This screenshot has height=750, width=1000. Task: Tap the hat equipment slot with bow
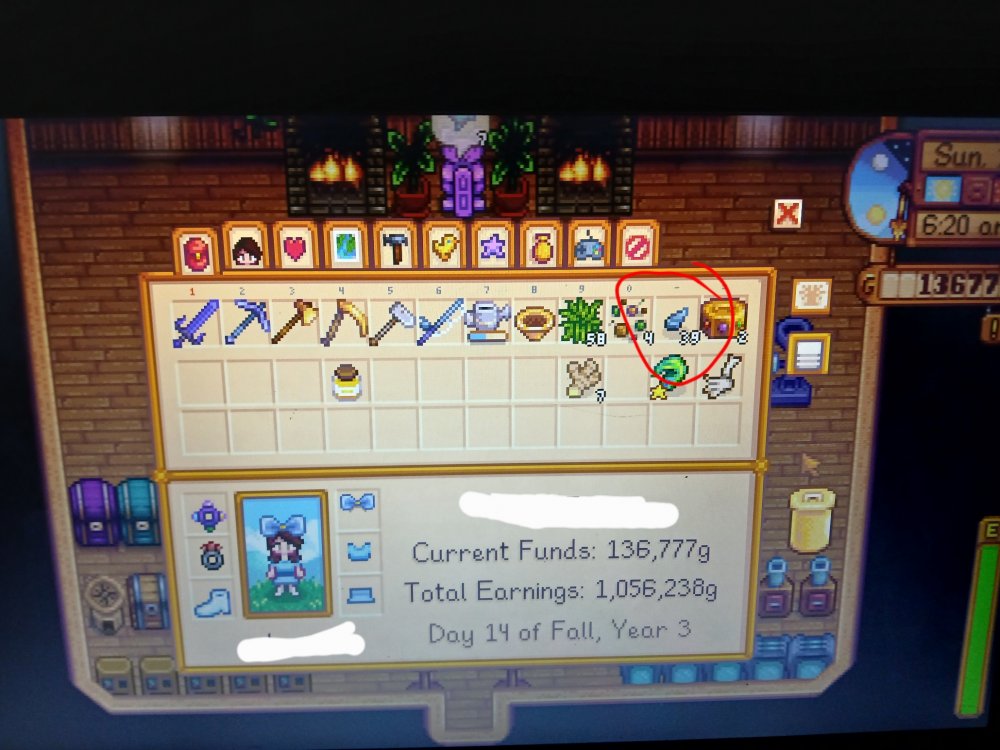pos(357,504)
